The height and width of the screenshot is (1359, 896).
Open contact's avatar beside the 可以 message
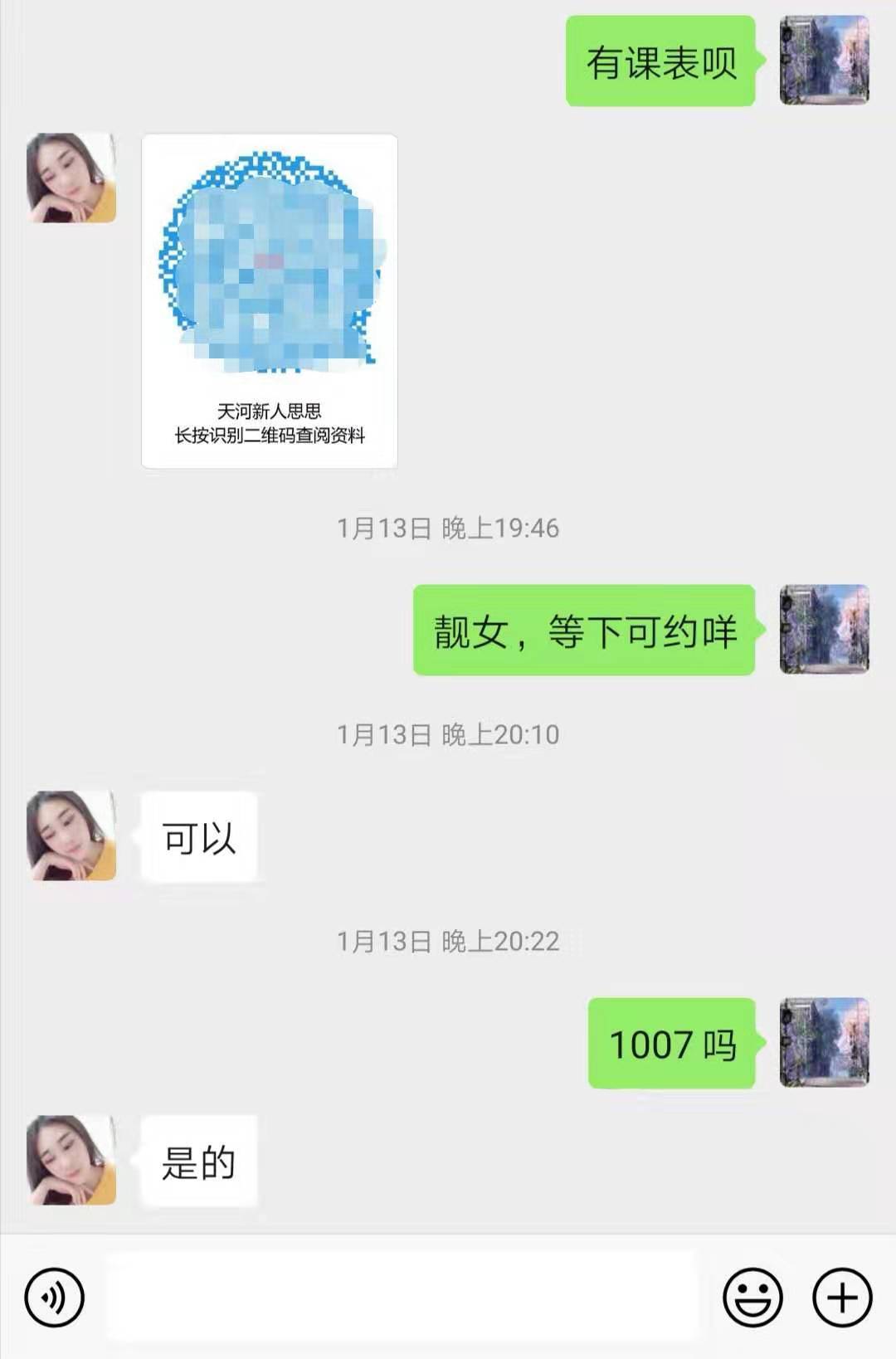coord(71,835)
